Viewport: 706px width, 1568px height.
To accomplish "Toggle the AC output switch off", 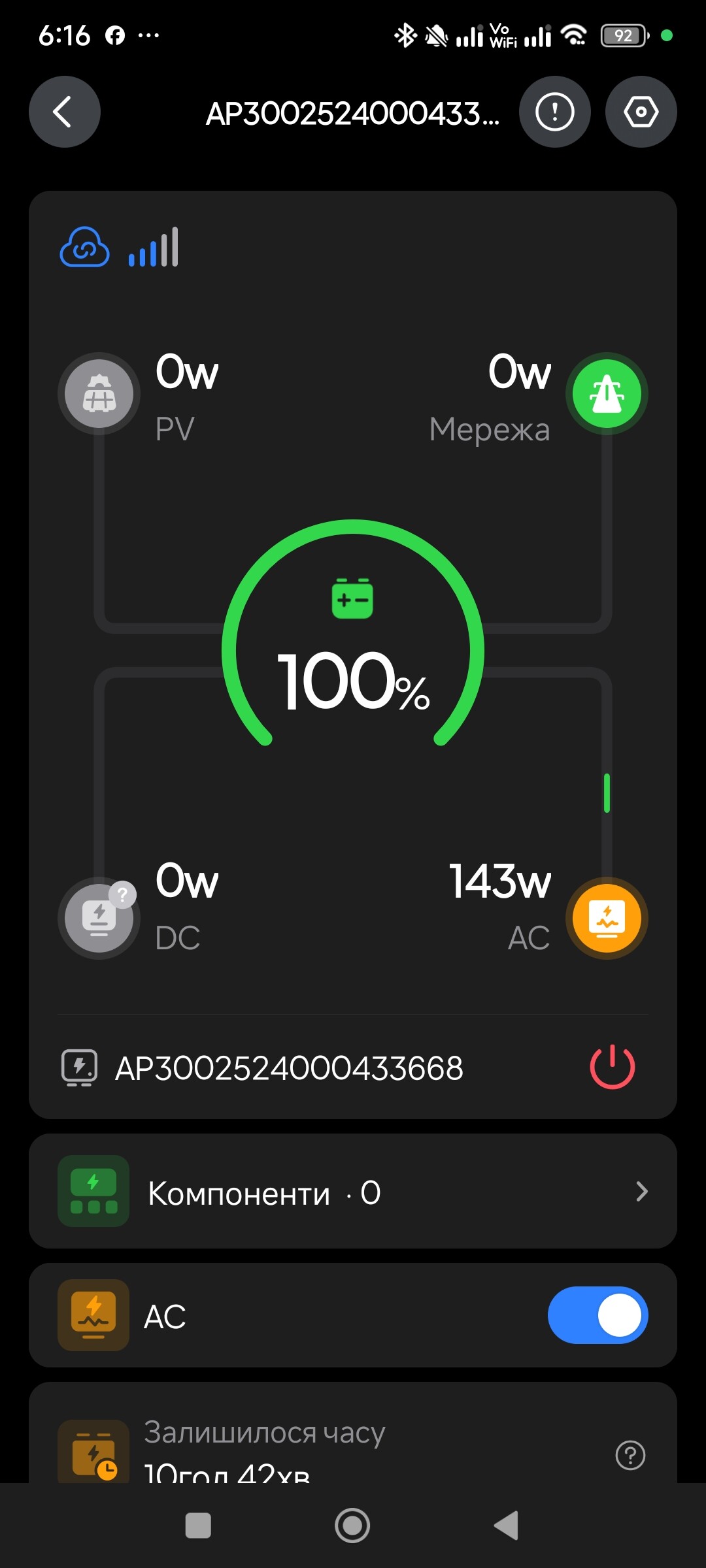I will coord(597,1315).
